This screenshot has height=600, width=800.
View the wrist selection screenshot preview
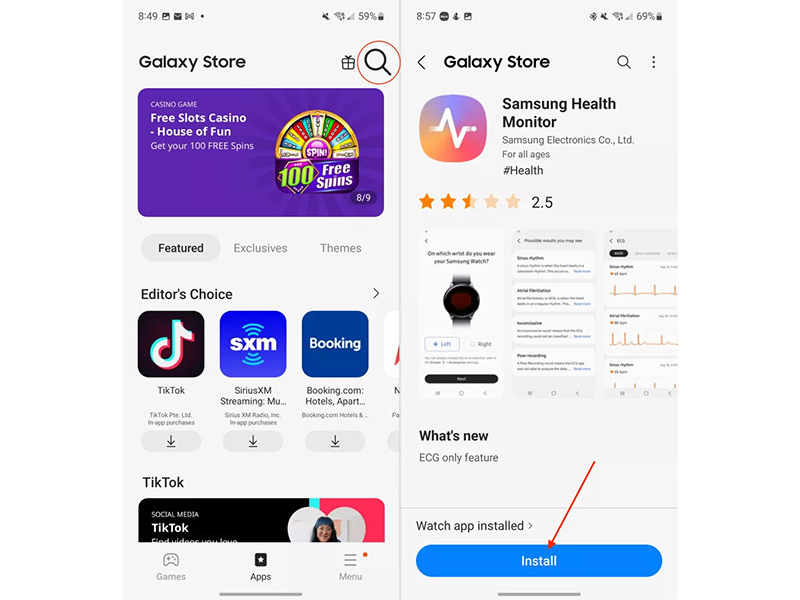coord(461,313)
